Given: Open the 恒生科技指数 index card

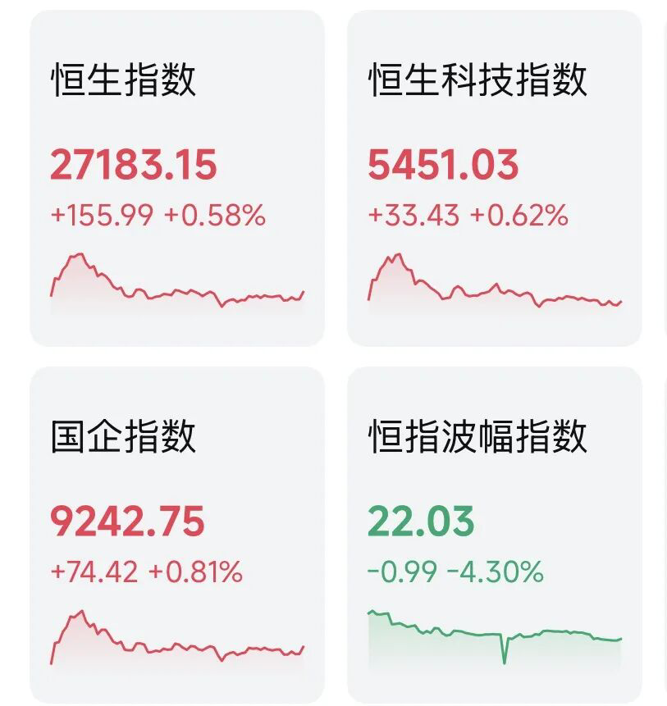Looking at the screenshot, I should click(494, 178).
